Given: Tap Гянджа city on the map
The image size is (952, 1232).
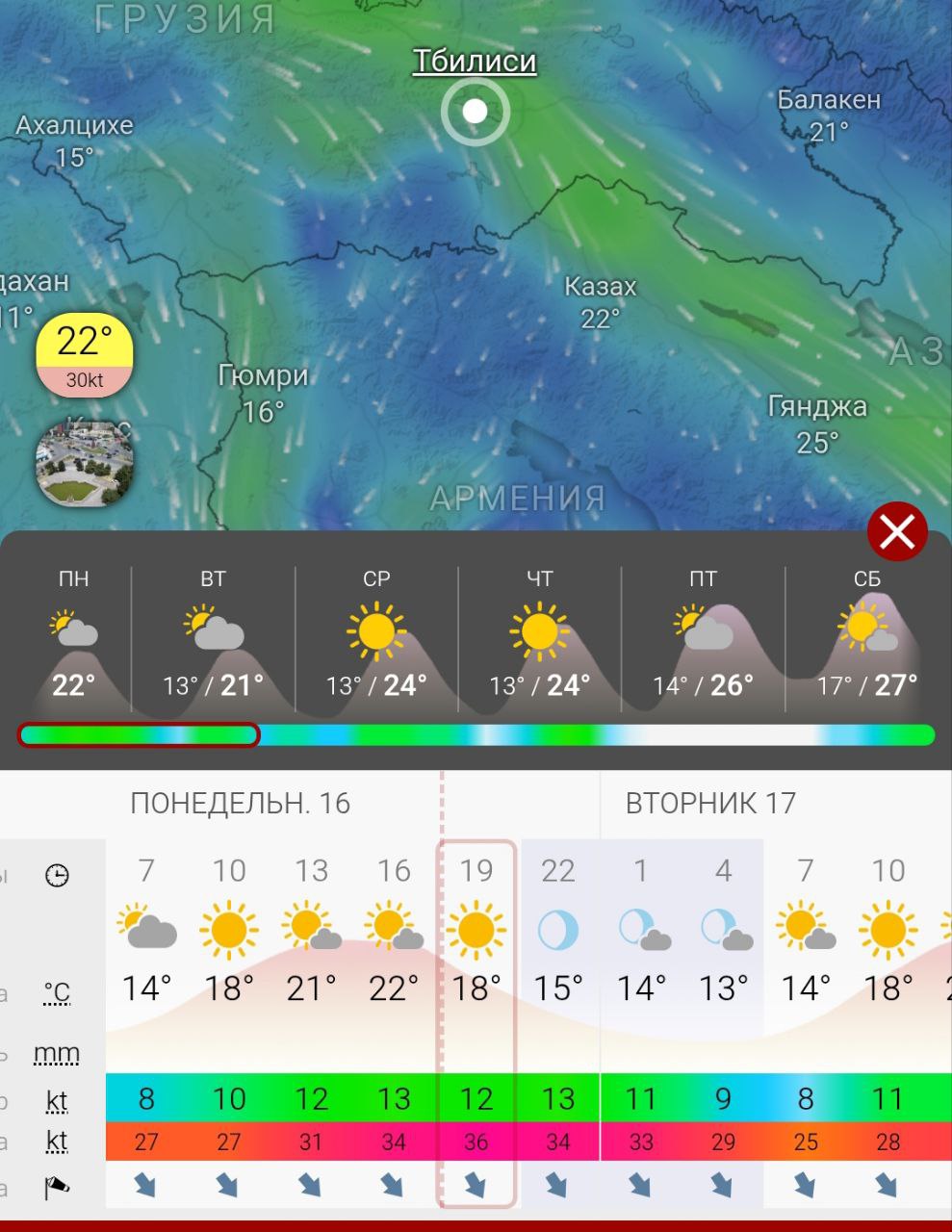Looking at the screenshot, I should tap(817, 422).
